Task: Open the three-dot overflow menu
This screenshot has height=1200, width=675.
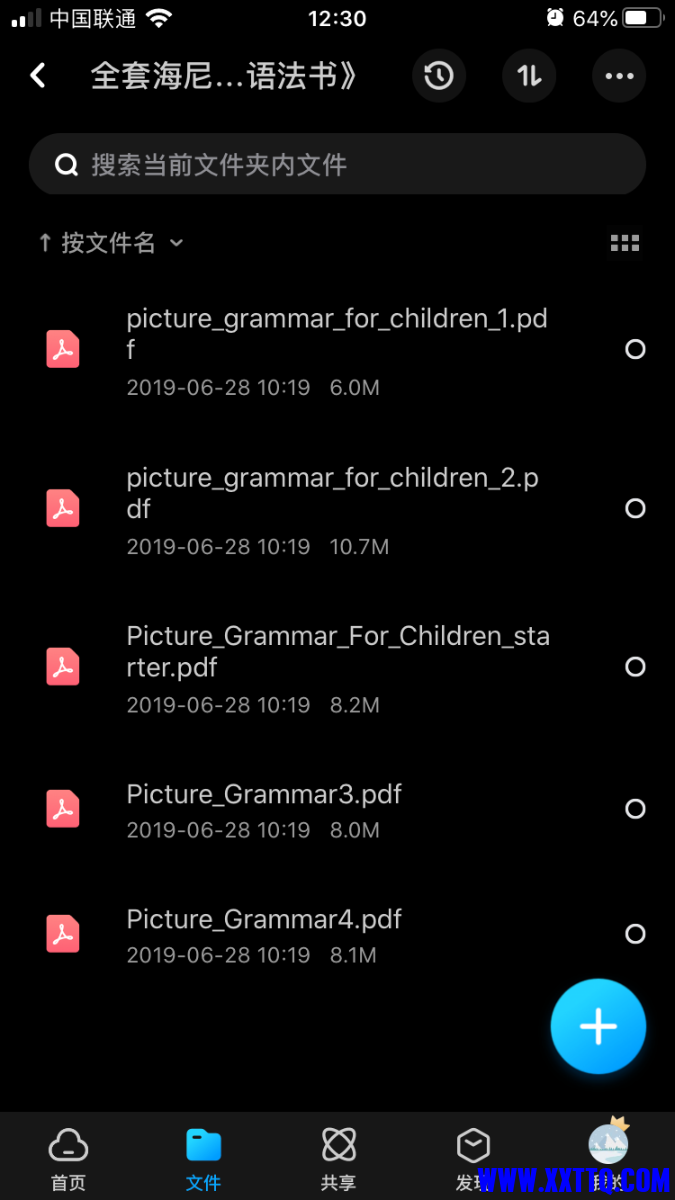Action: coord(619,76)
